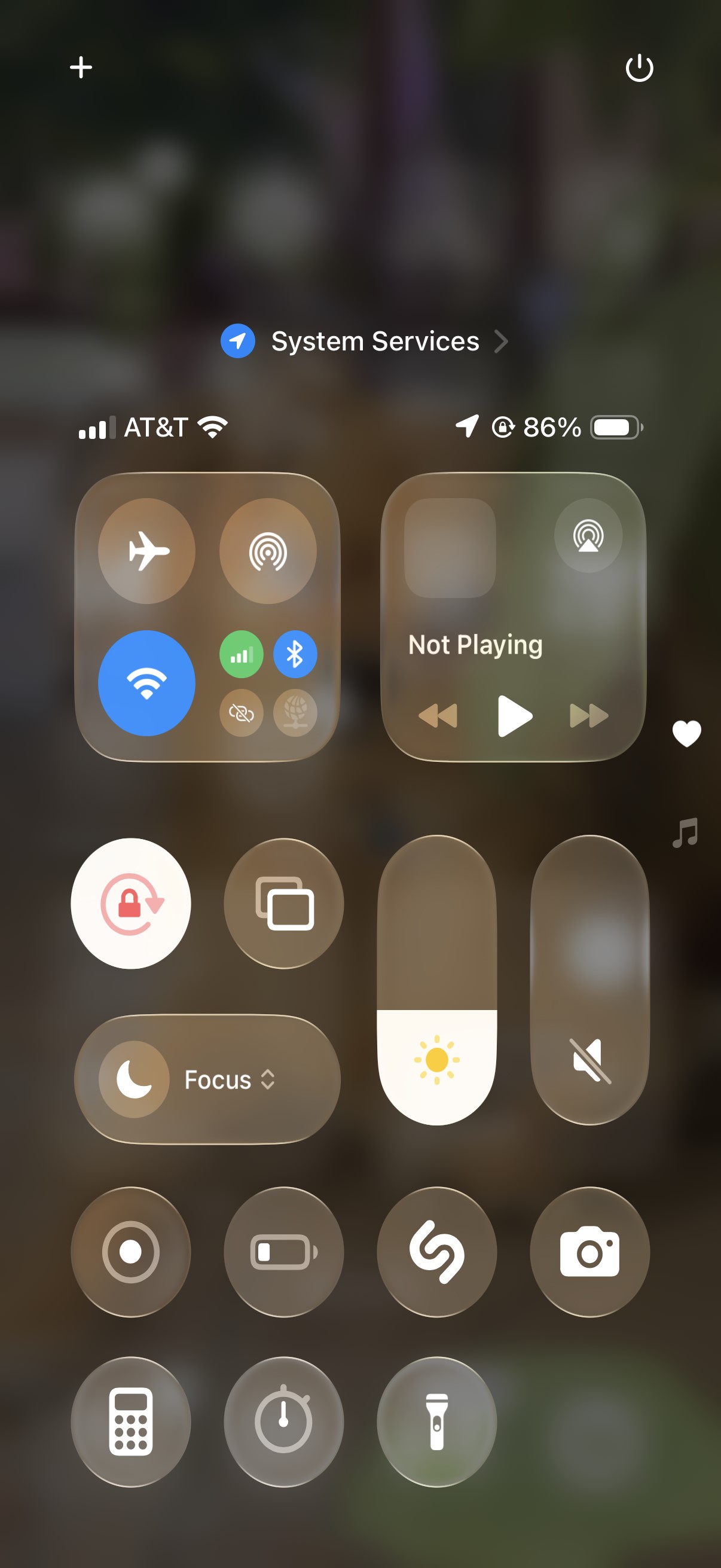Open the Camera
Screen dimensions: 721x1568
point(590,1252)
